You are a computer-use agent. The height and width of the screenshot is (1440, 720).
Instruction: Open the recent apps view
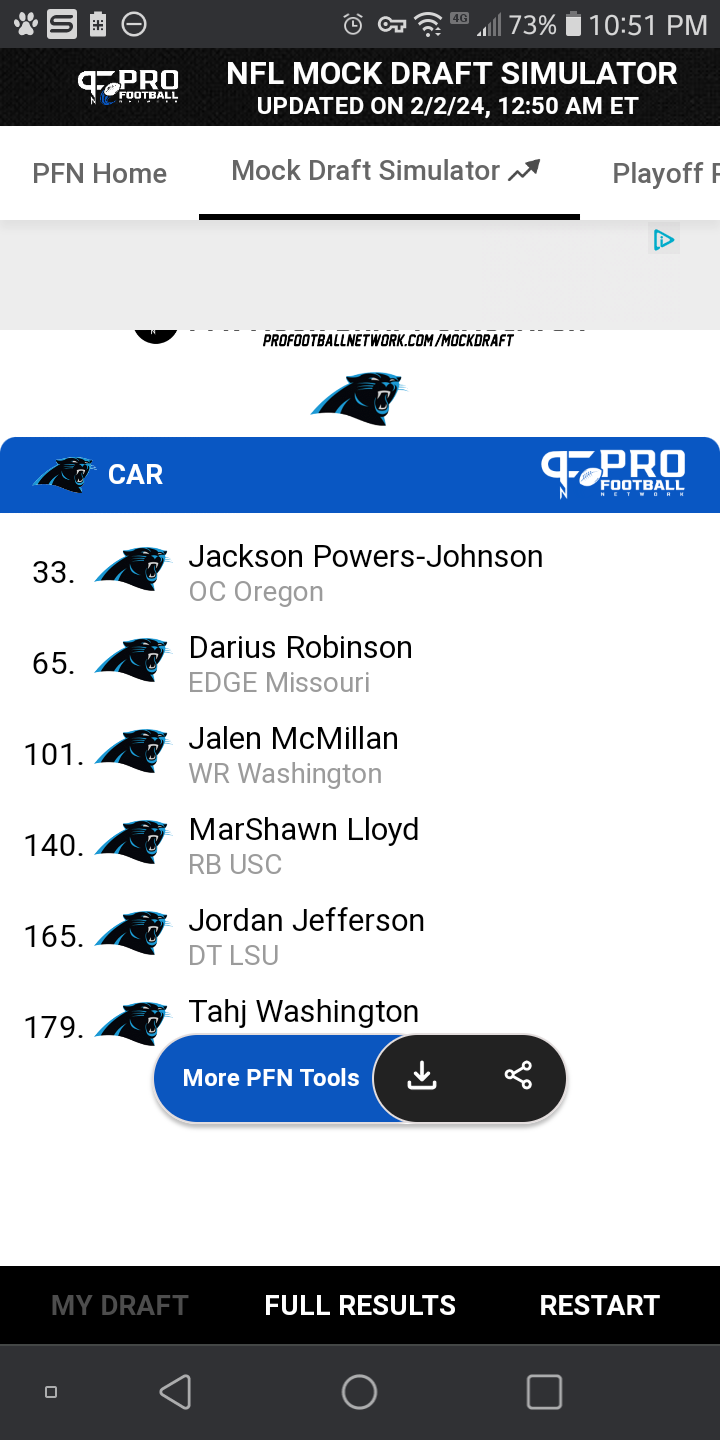[544, 1391]
